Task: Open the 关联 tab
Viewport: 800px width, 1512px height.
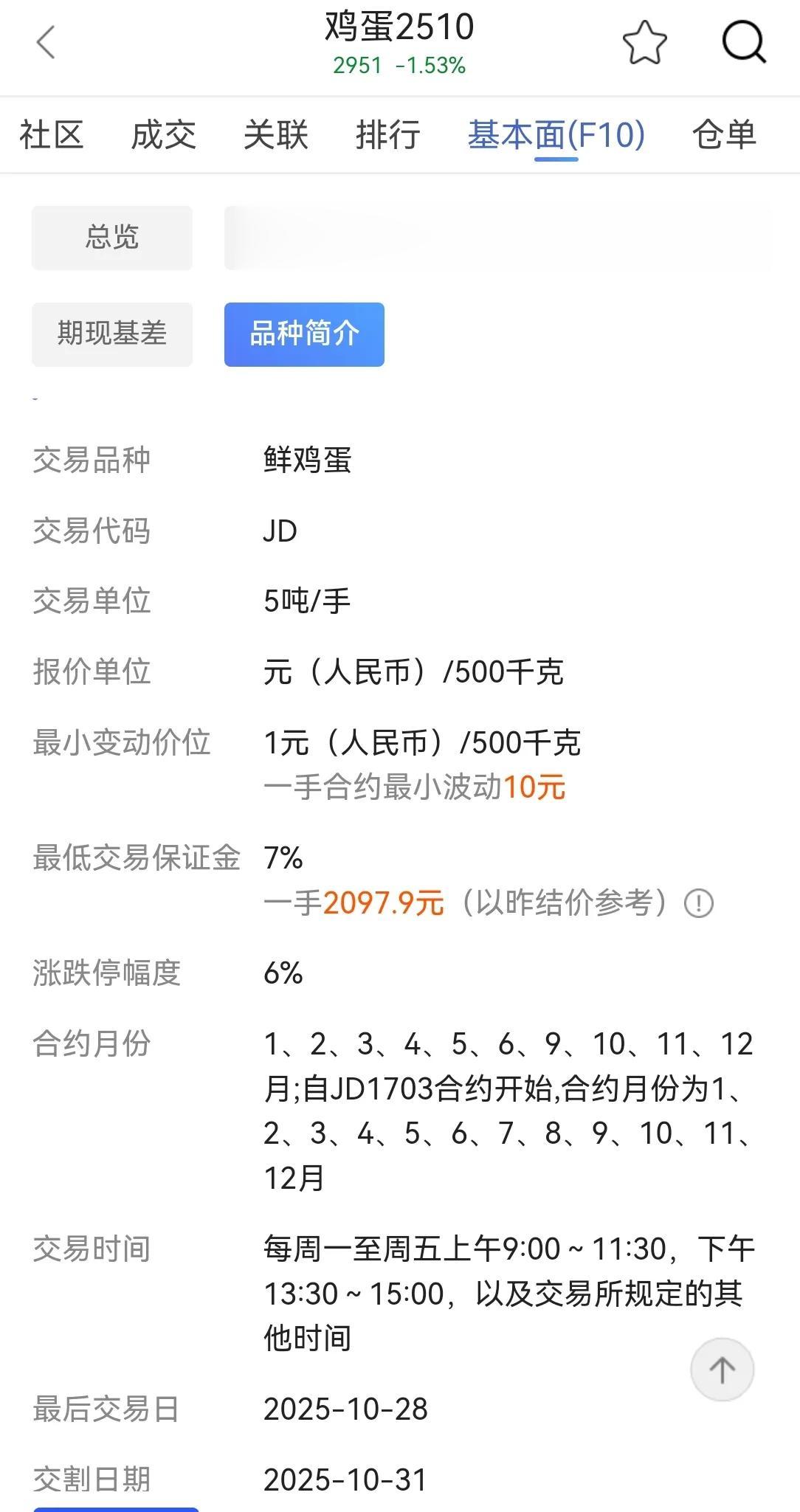Action: pyautogui.click(x=276, y=135)
